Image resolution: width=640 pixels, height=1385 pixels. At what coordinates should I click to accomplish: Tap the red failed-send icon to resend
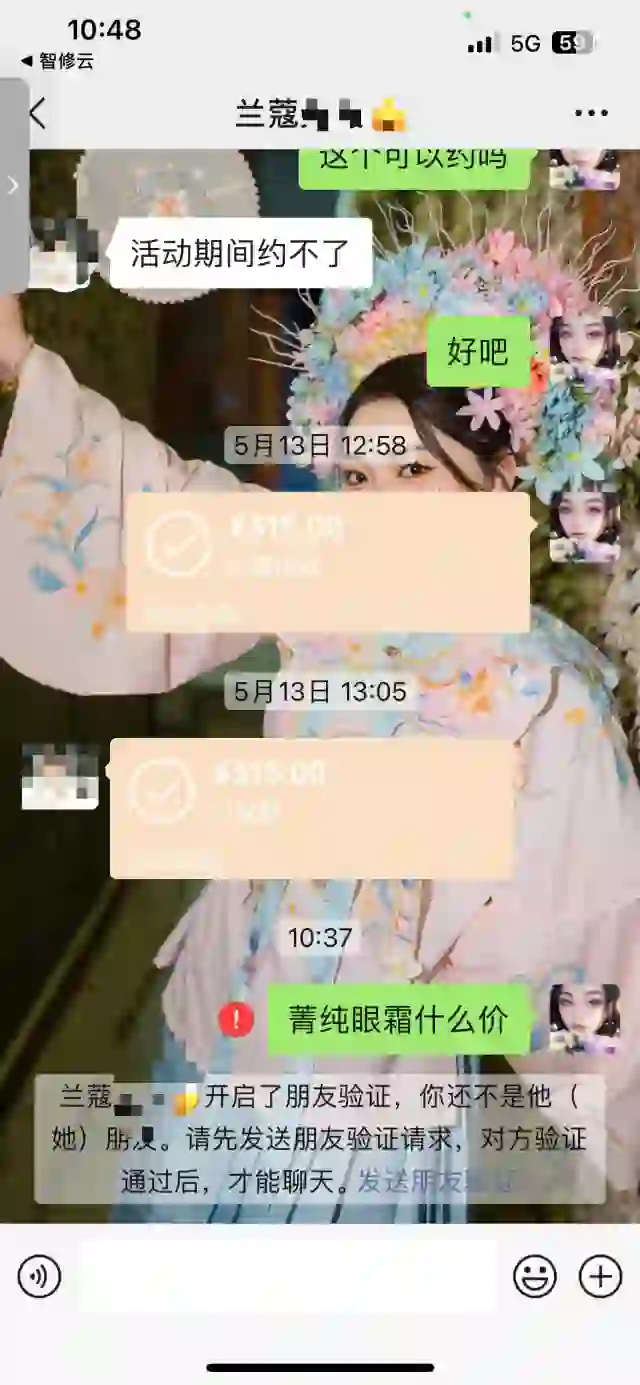(x=236, y=1020)
